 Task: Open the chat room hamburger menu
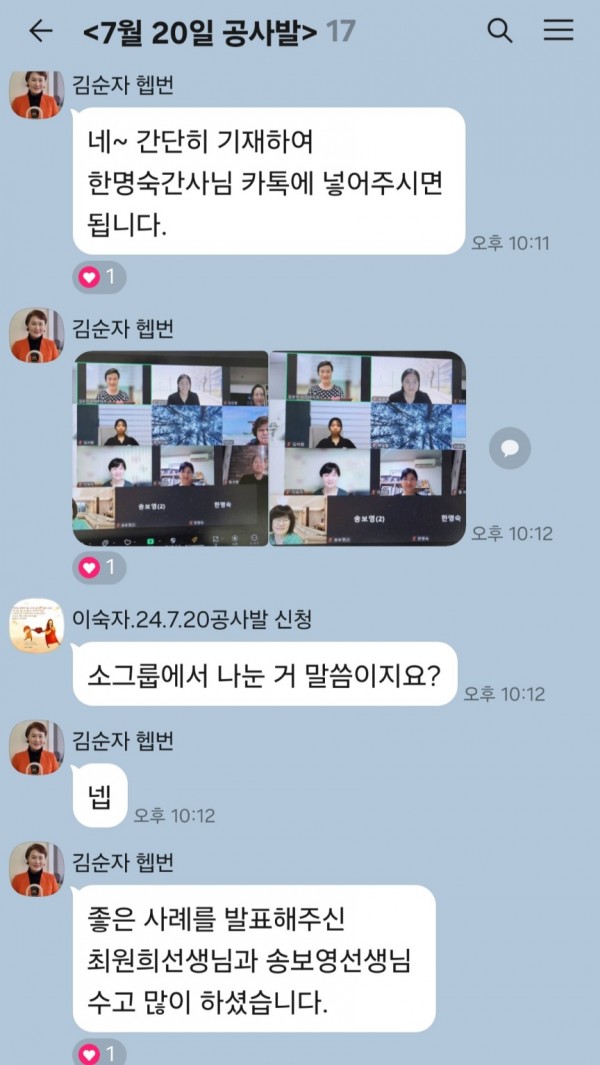click(x=557, y=31)
